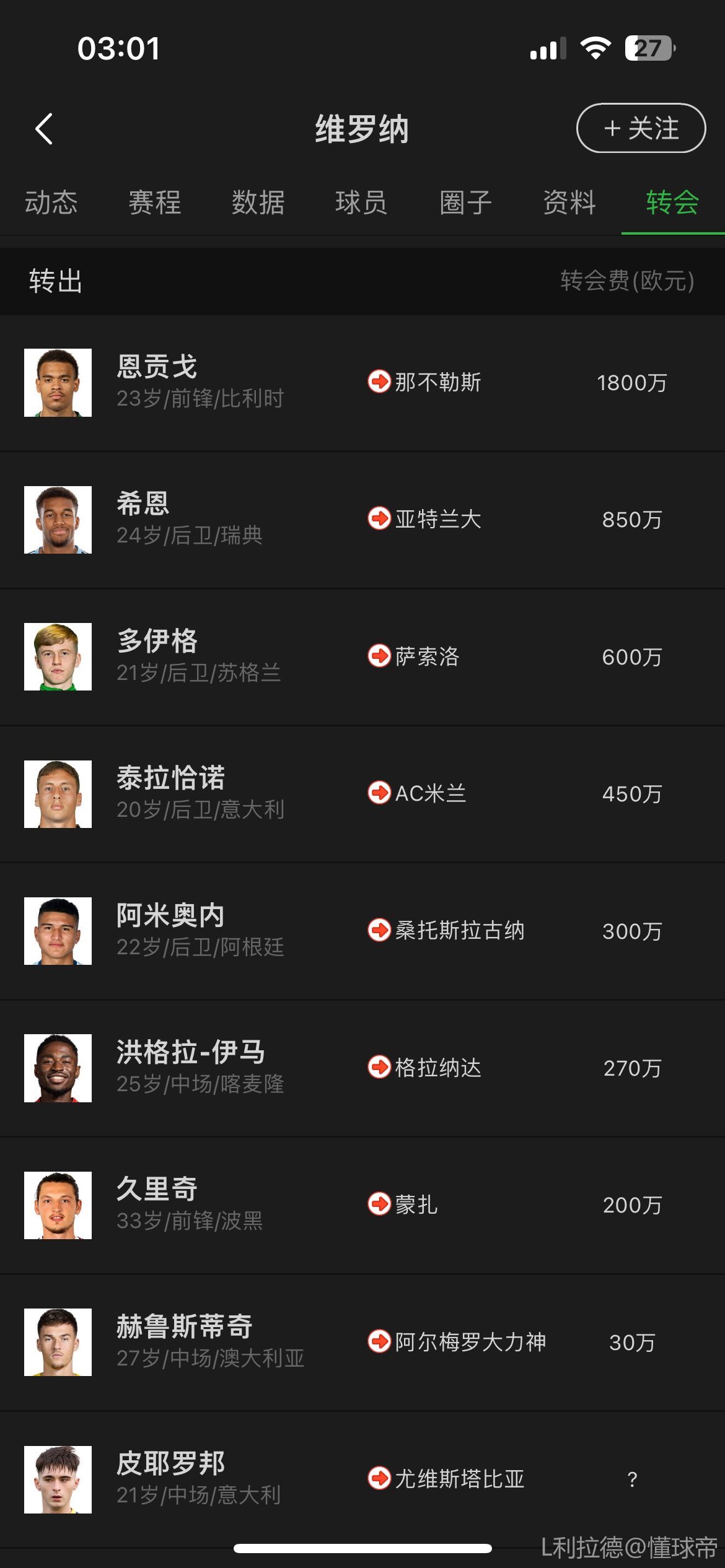Open 皮耶罗邦's transfer entry
This screenshot has height=1568, width=725.
point(362,1479)
